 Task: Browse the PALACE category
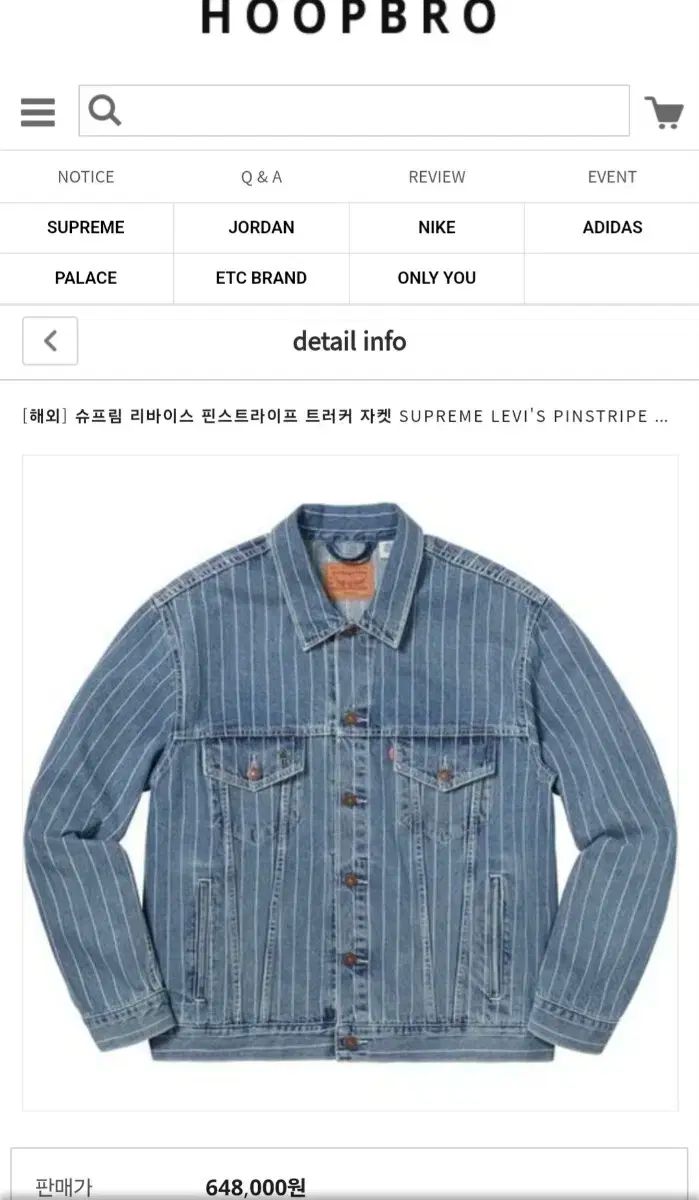(86, 278)
